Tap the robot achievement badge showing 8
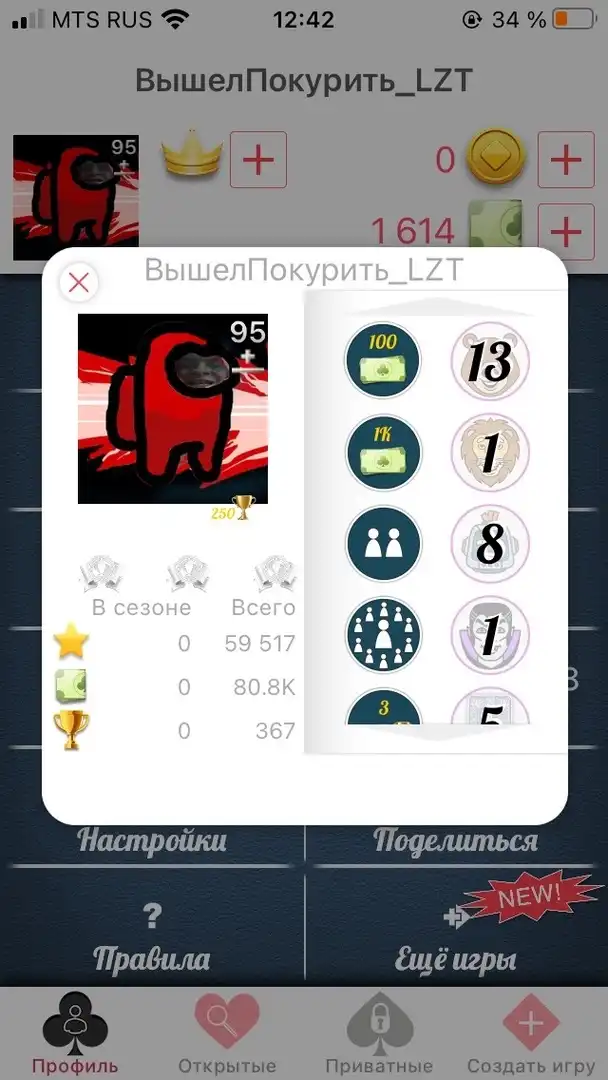Image resolution: width=608 pixels, height=1080 pixels. pos(490,544)
